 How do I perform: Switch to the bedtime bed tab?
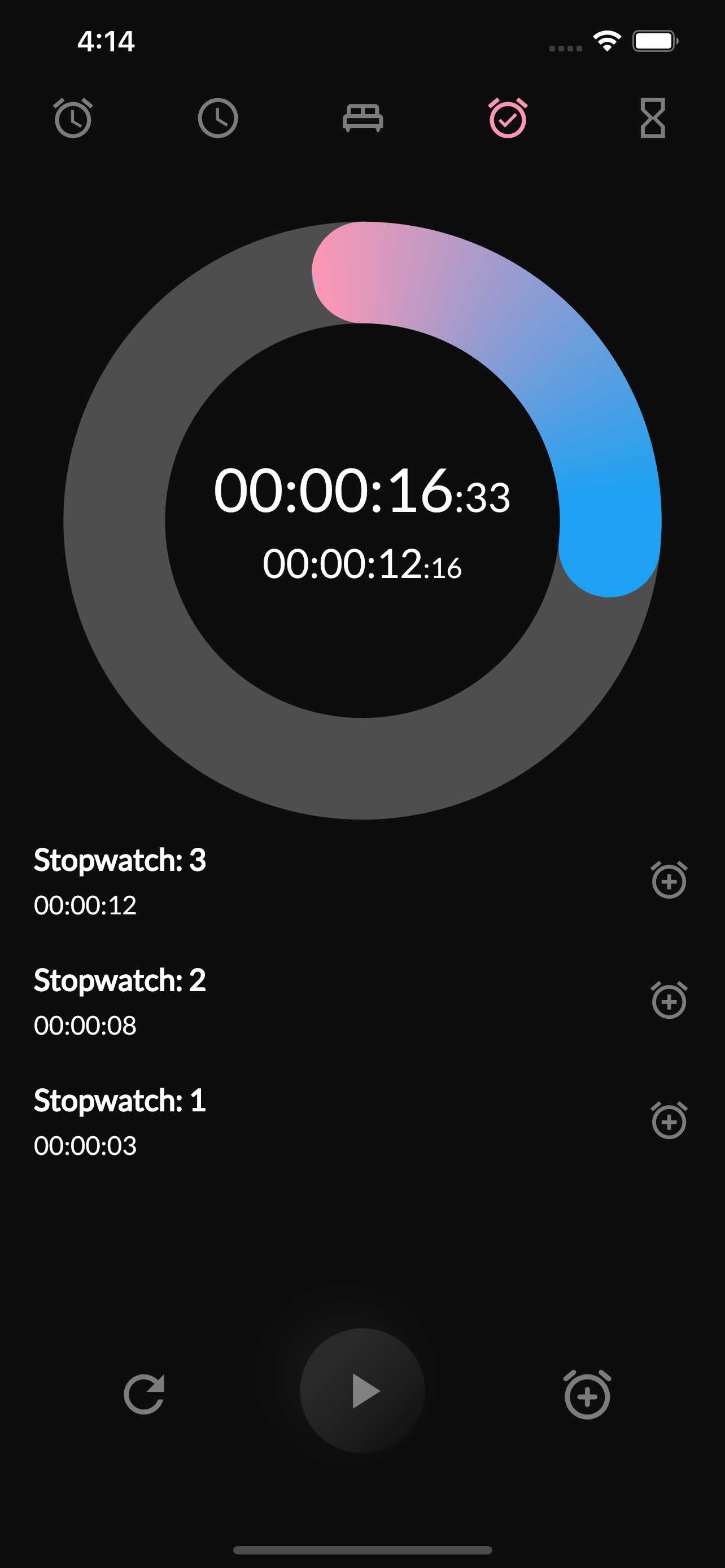click(363, 118)
